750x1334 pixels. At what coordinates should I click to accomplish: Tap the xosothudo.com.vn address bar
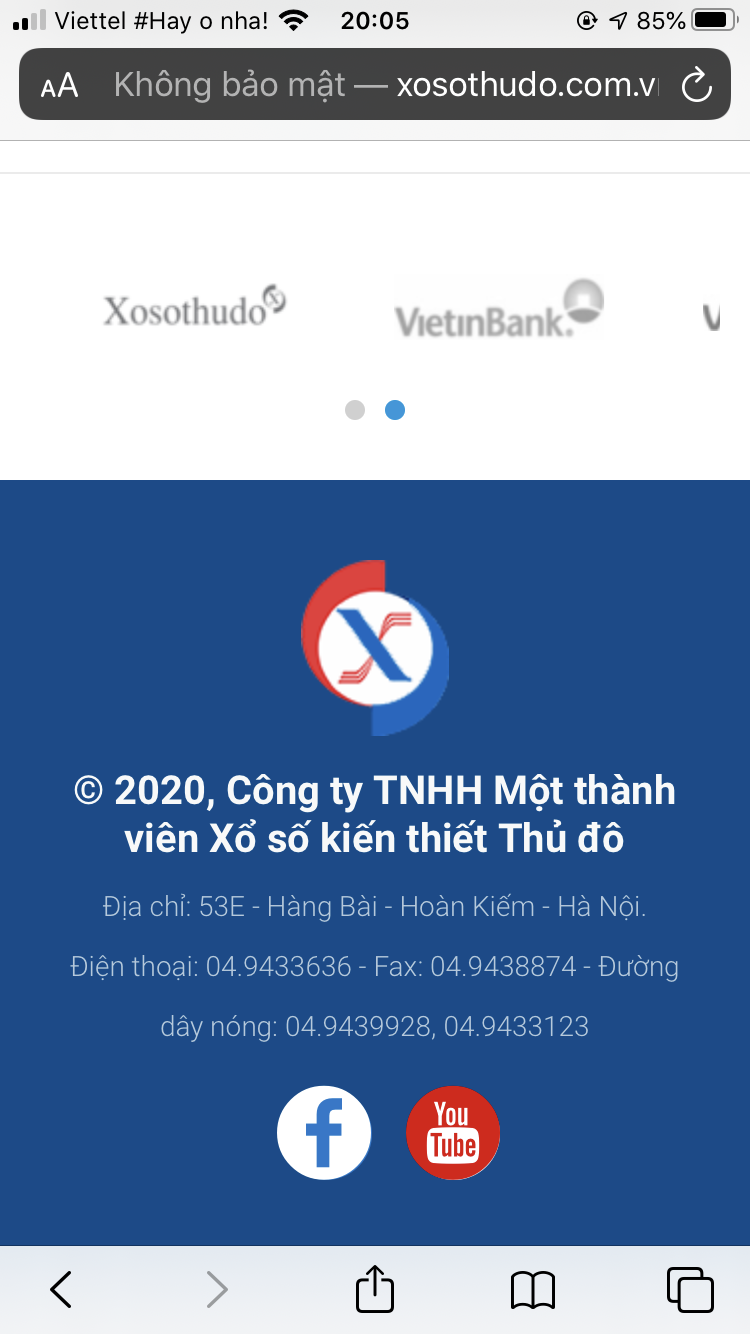coord(385,86)
